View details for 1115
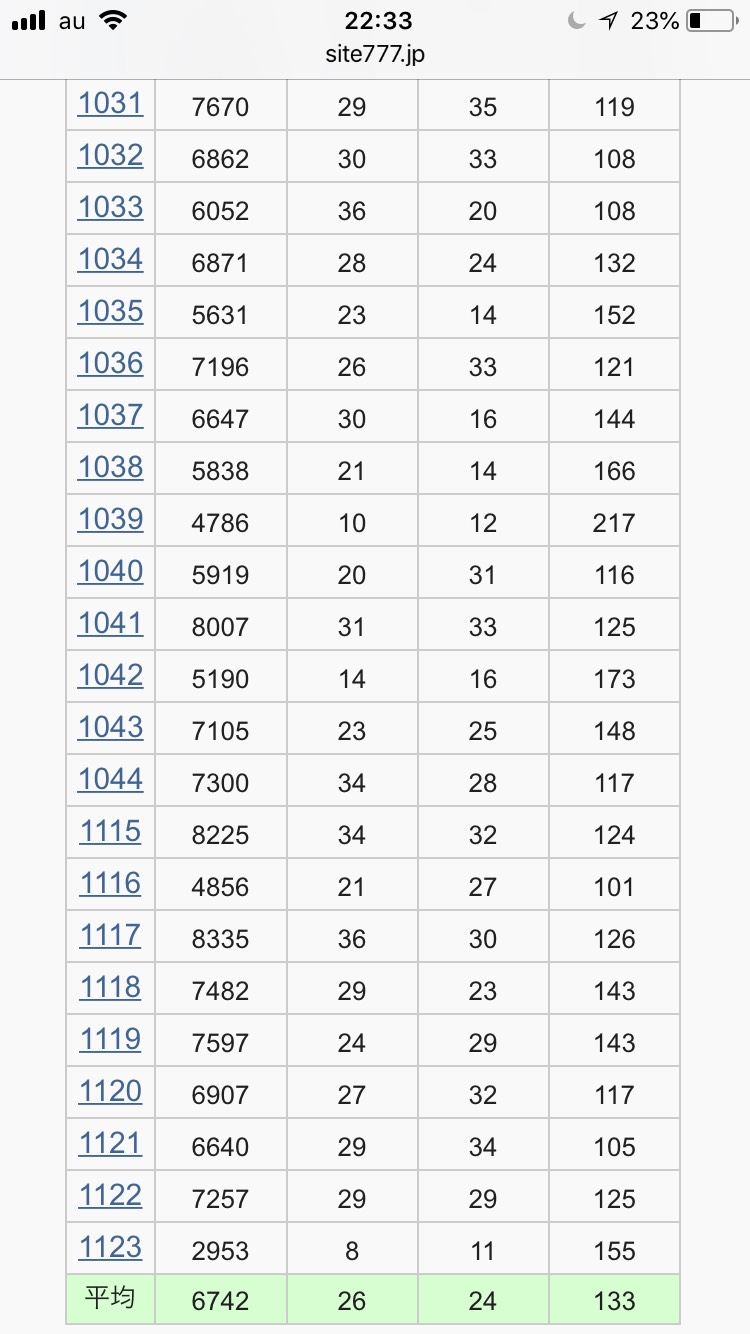Viewport: 750px width, 1334px height. coord(110,832)
